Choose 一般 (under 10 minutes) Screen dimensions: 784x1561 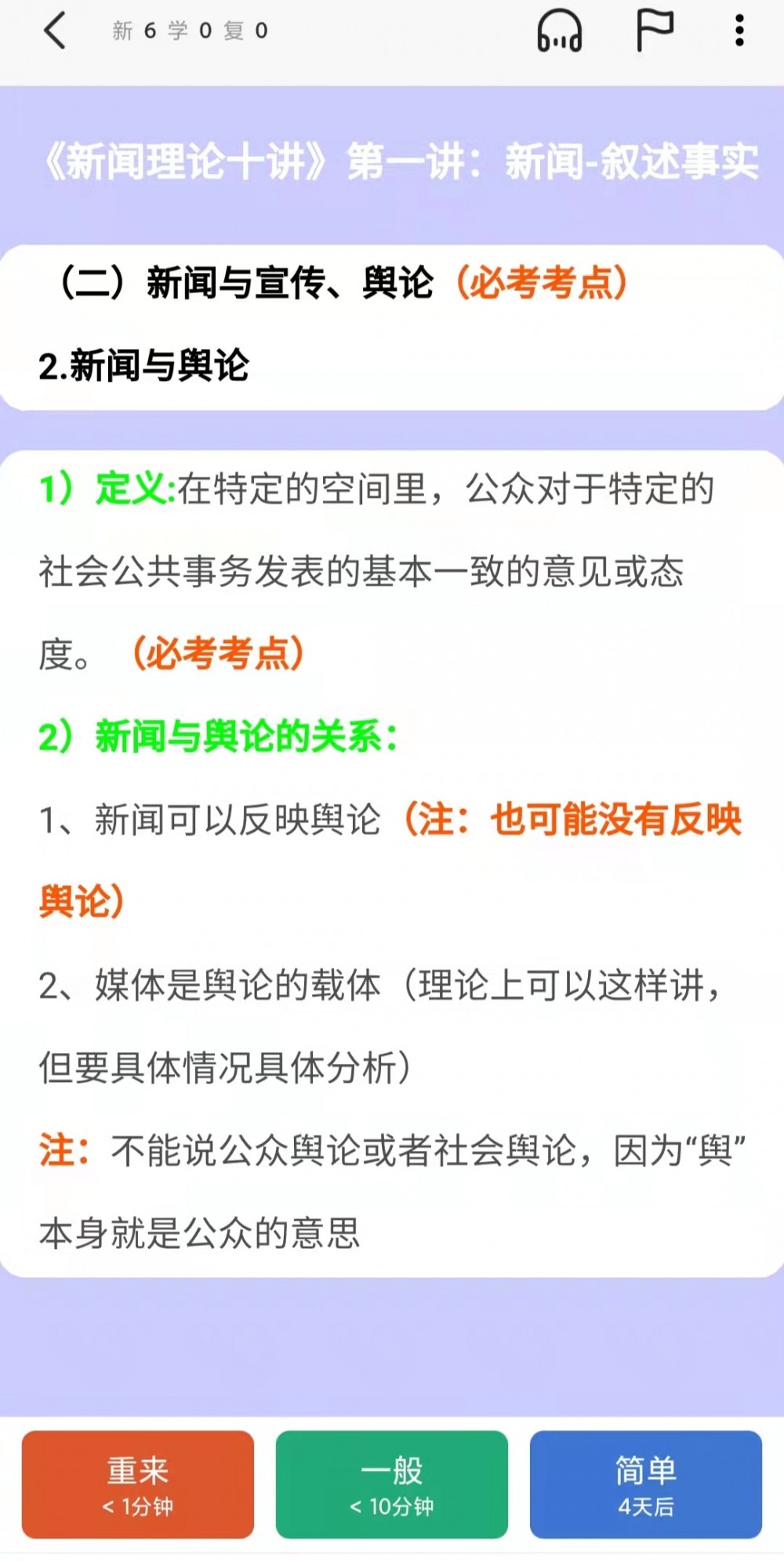point(392,1484)
